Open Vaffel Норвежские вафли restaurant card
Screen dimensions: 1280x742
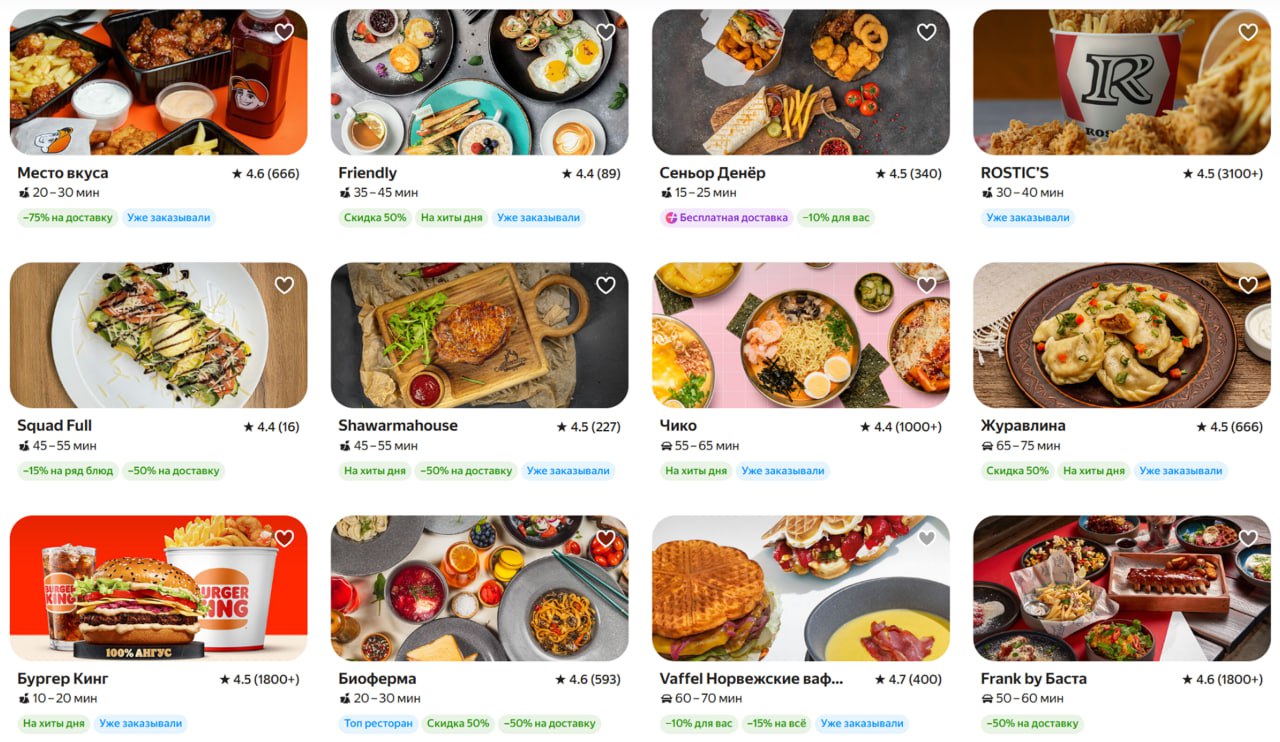[x=800, y=624]
